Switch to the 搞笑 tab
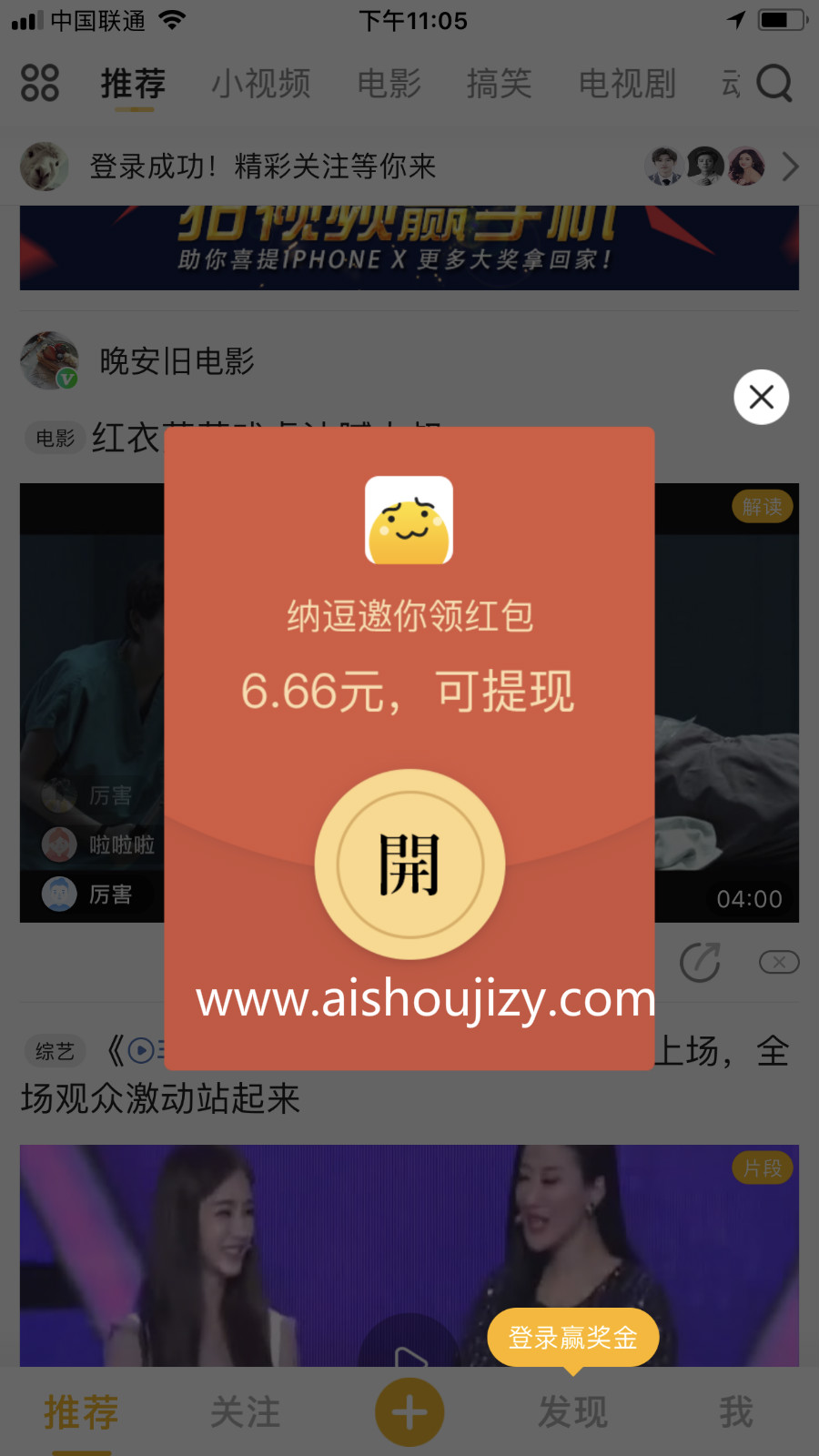This screenshot has width=819, height=1456. point(499,84)
